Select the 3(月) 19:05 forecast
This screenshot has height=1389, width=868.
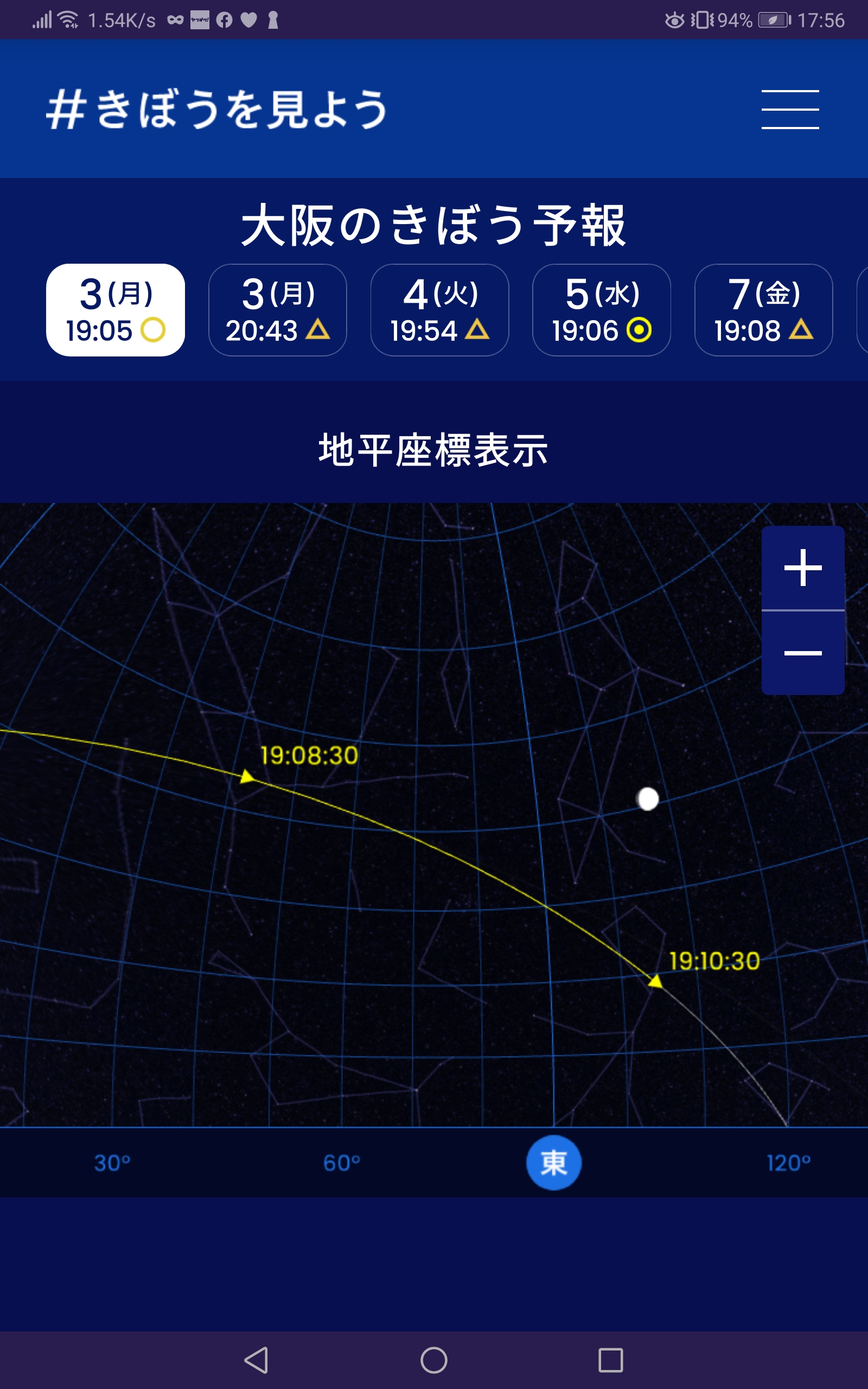point(116,310)
